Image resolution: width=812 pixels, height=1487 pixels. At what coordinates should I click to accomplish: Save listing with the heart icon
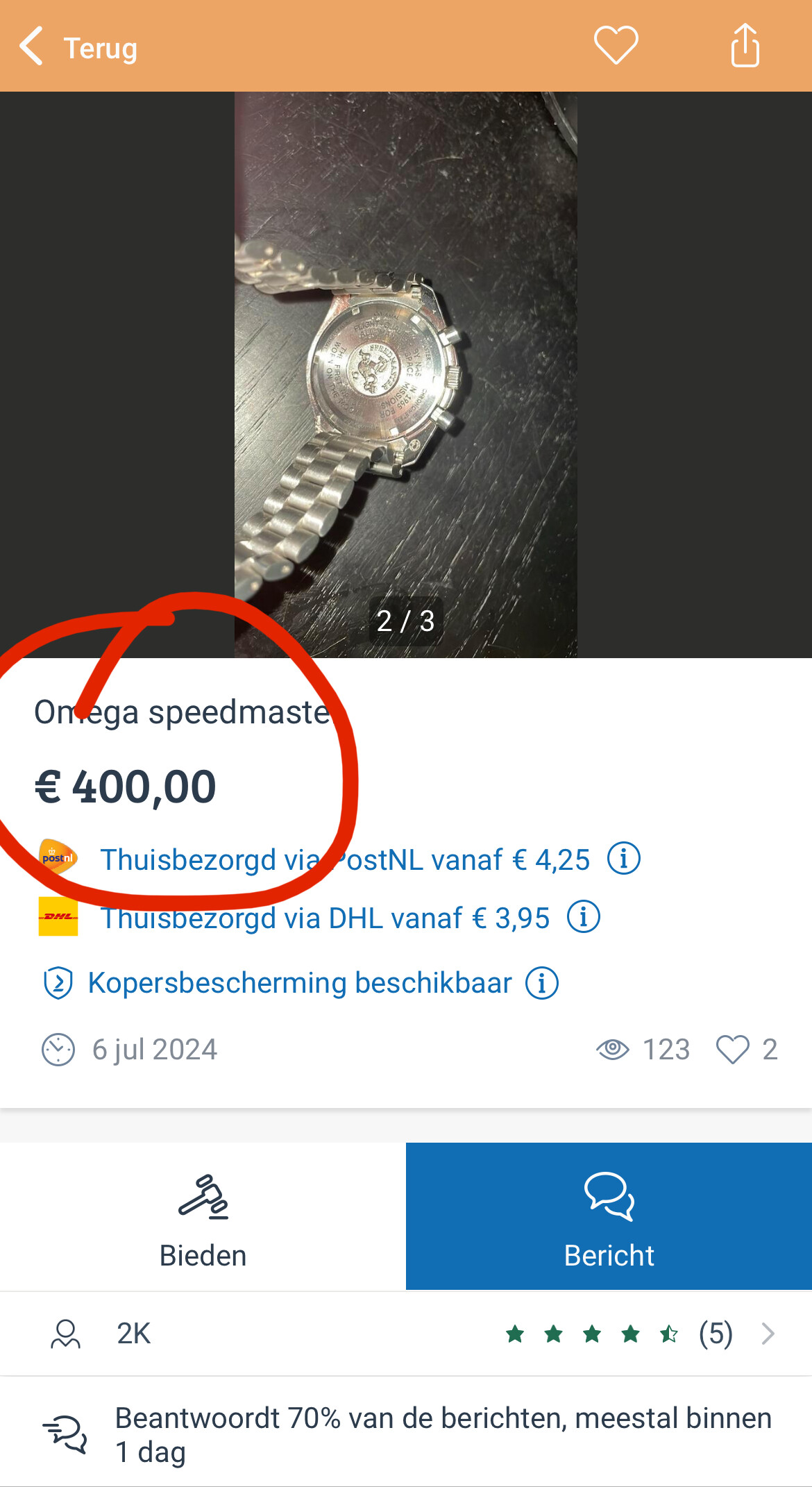click(616, 46)
